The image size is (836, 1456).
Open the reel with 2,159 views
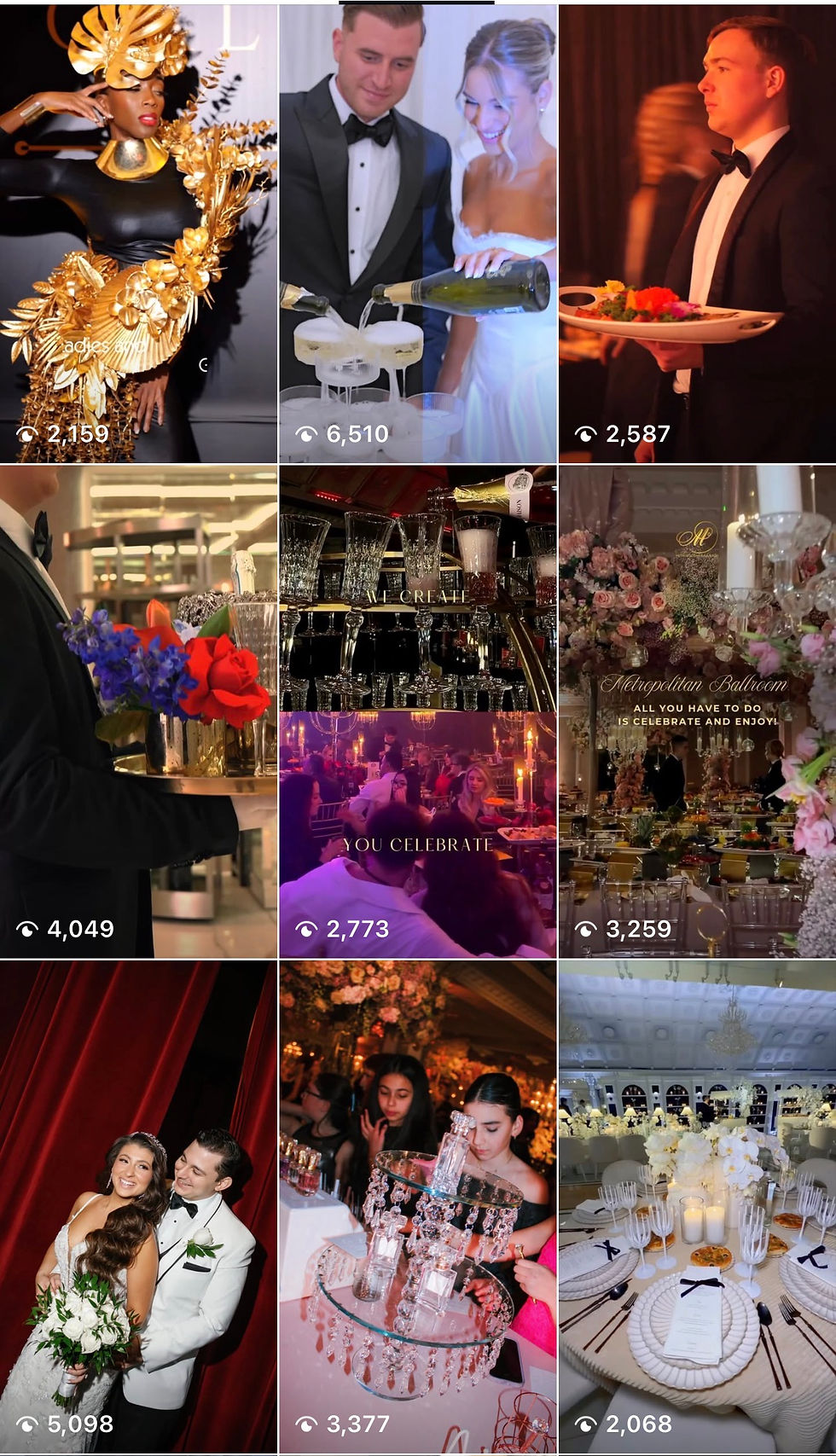[138, 232]
